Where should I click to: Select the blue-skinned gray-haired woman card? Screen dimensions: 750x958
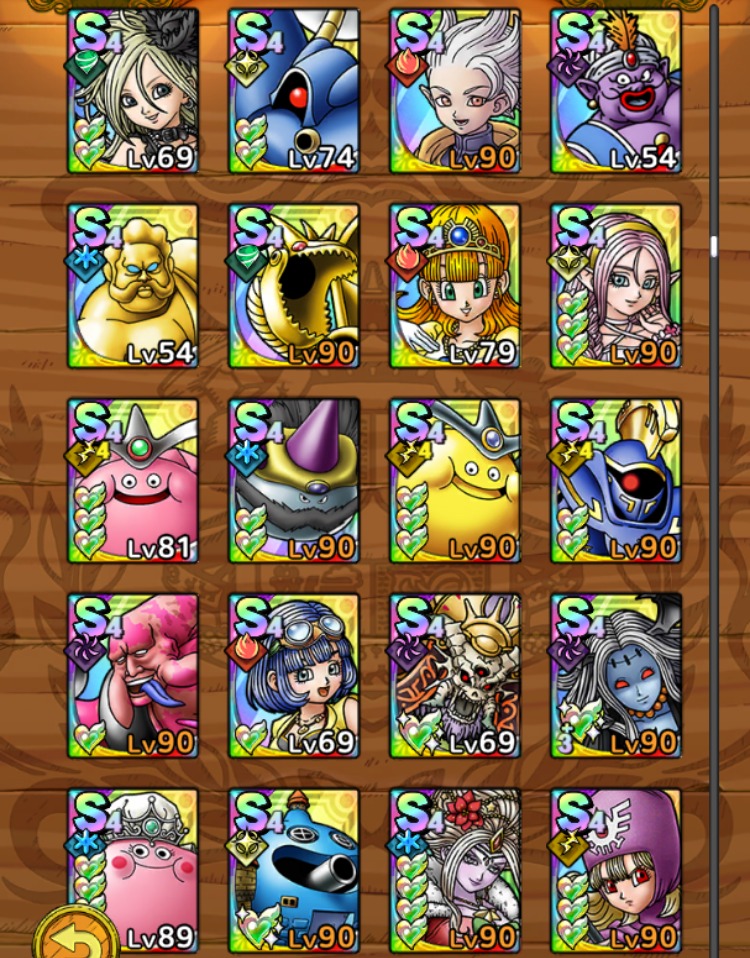[x=616, y=675]
